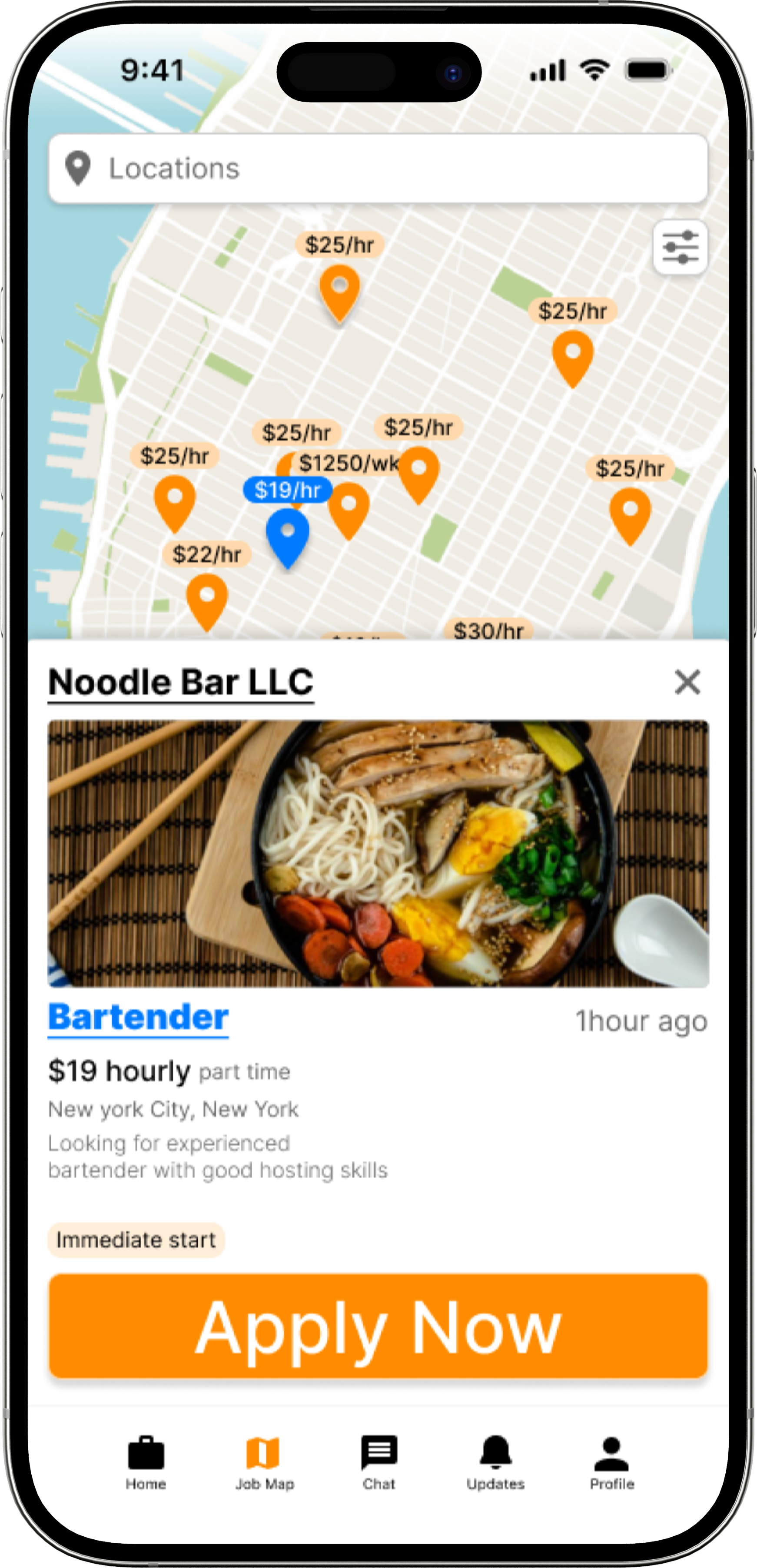The image size is (757, 1568).
Task: Open the map filter settings
Action: pos(680,248)
